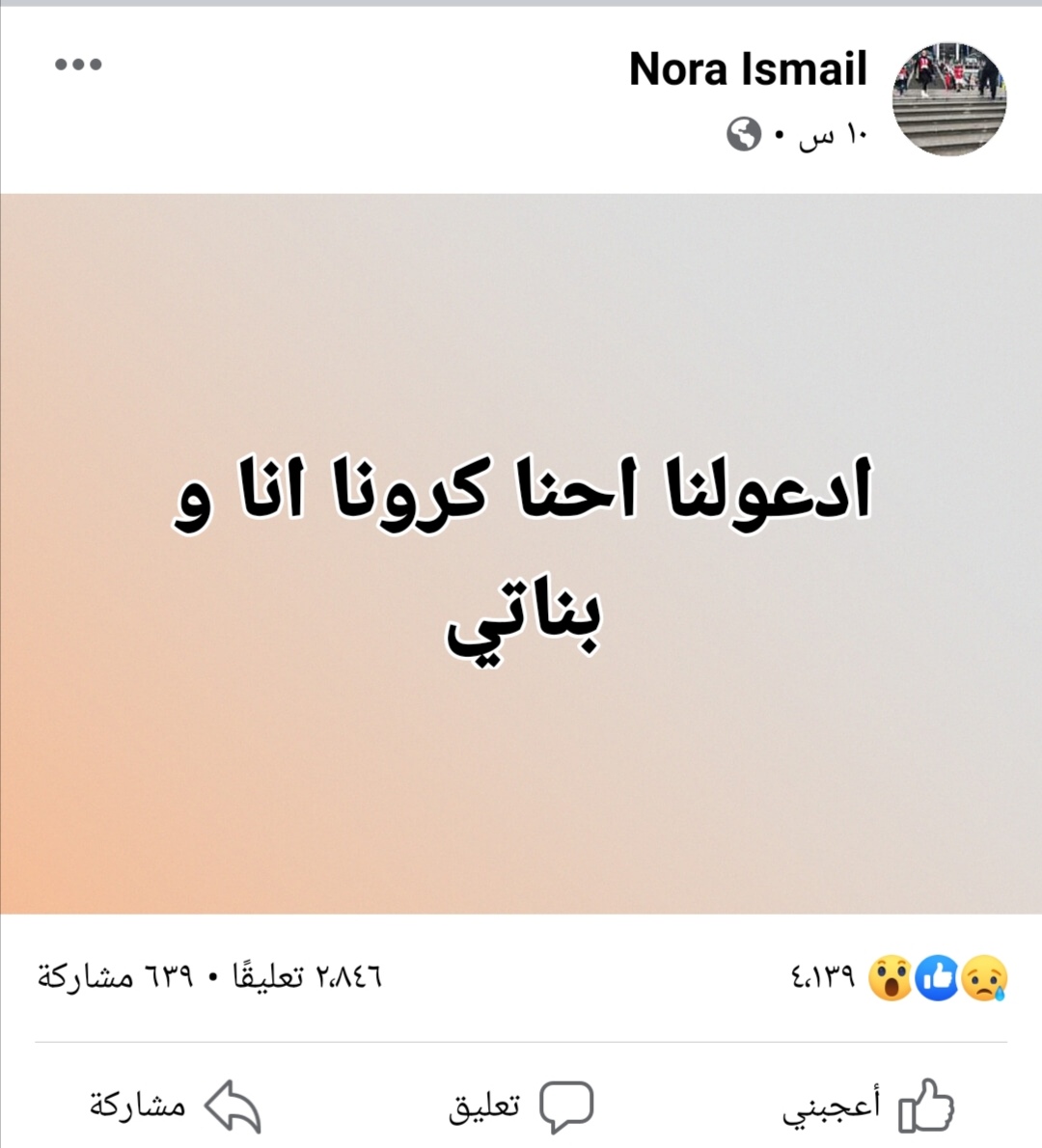
Task: Open Nora Ismail's profile by name
Action: click(x=748, y=69)
